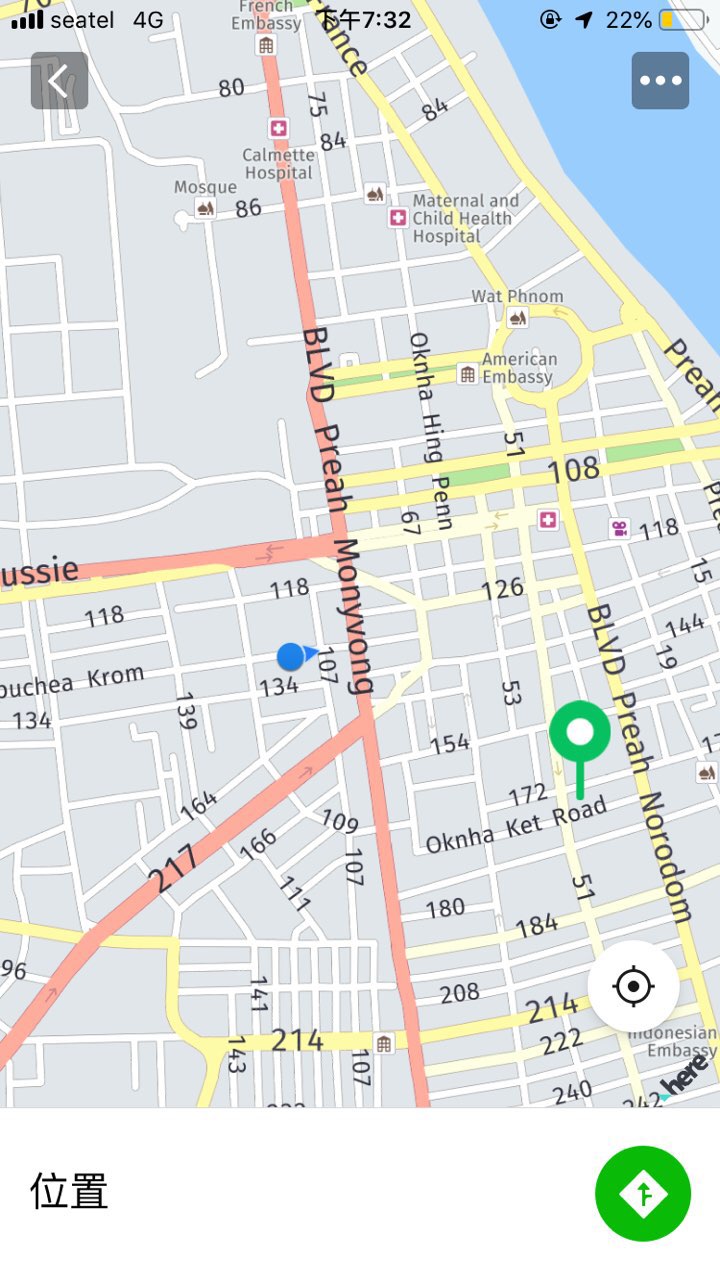Start navigation with the green directions button

(643, 1193)
